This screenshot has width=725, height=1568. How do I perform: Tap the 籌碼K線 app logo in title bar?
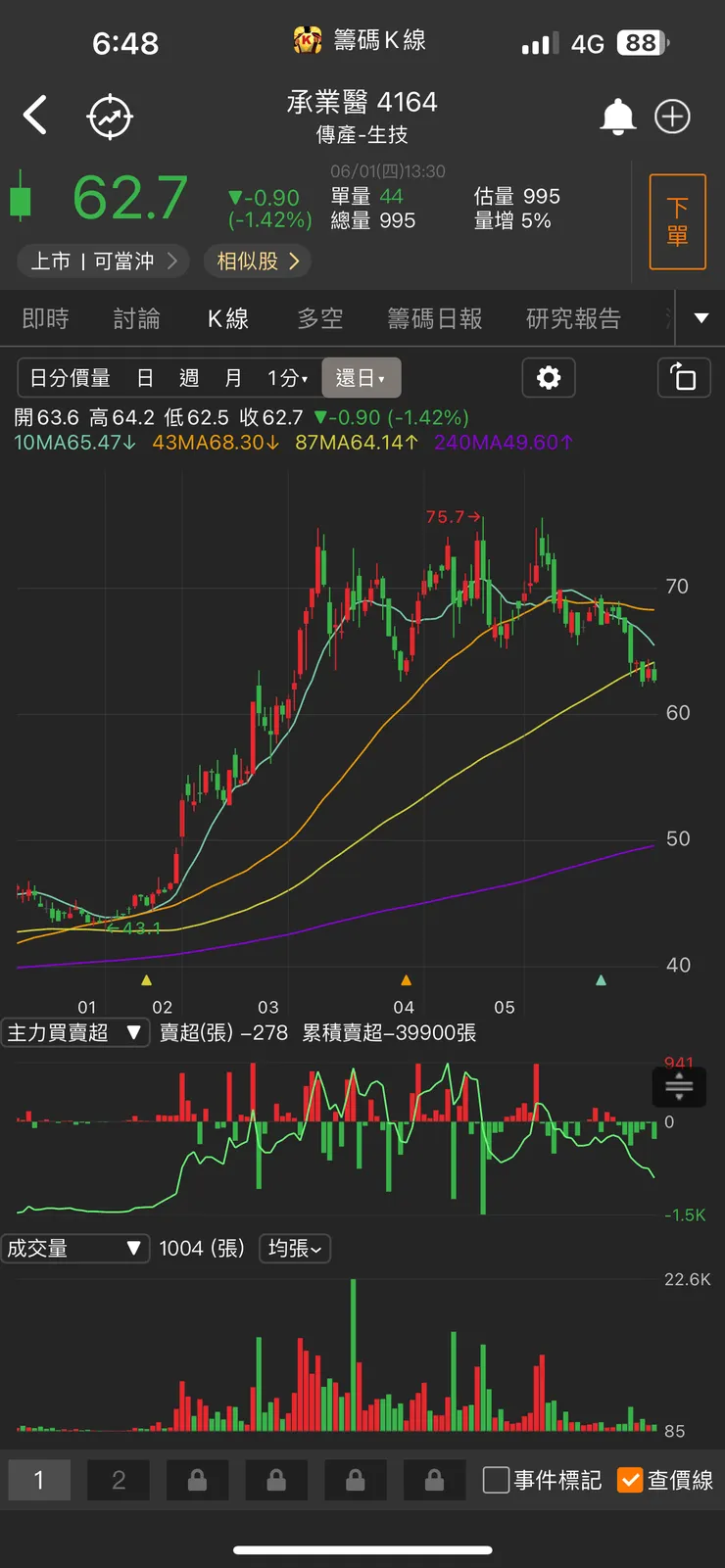click(x=305, y=40)
